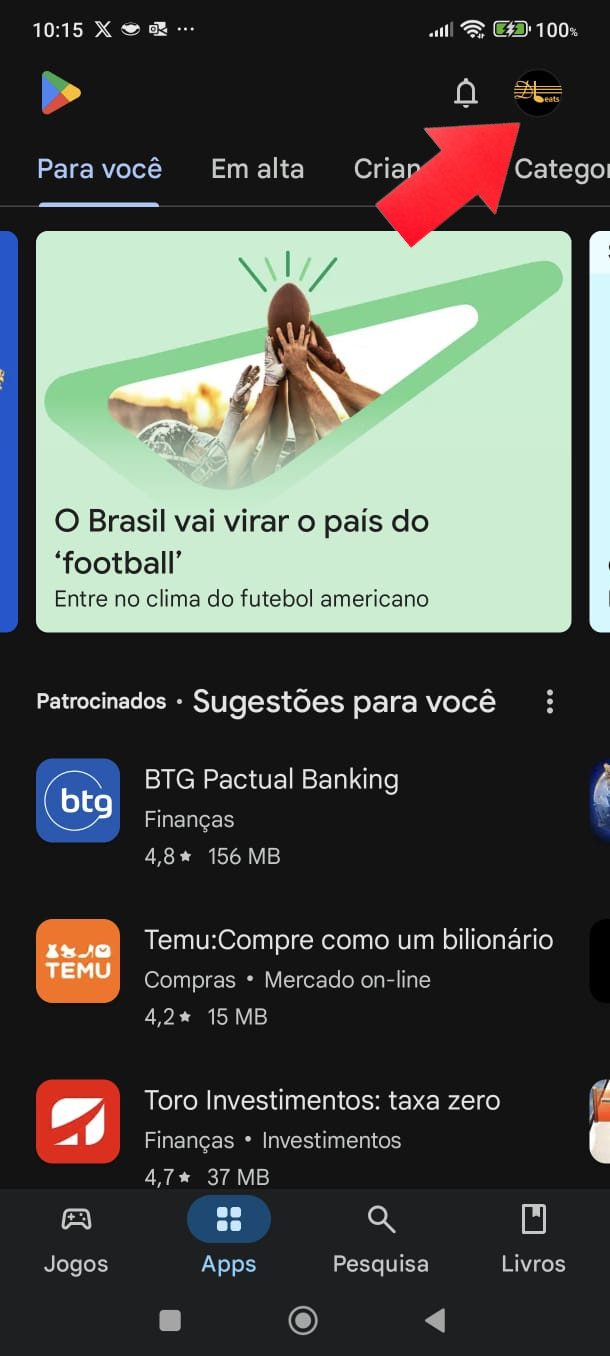
Task: Go to the Jogos tab
Action: click(76, 1238)
